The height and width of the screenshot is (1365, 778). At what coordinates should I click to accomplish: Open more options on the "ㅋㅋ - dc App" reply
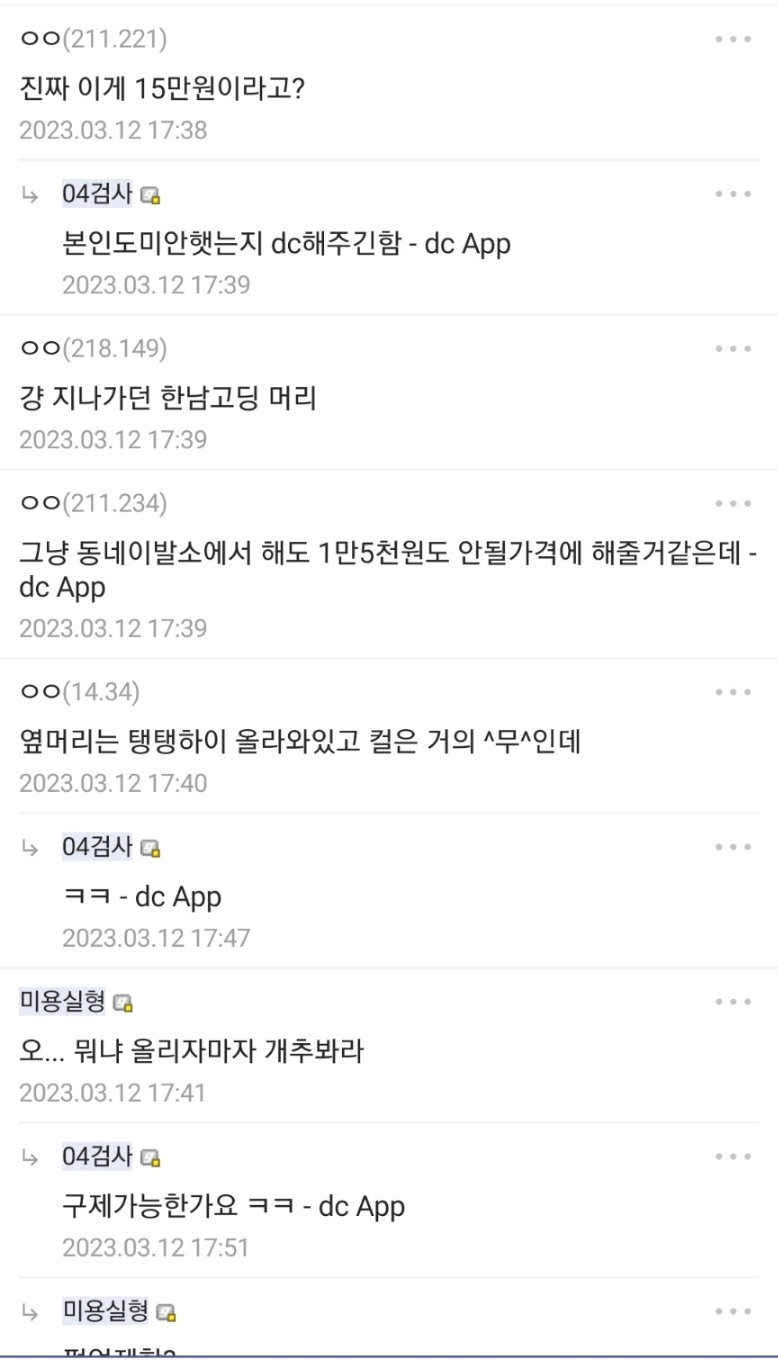click(x=732, y=847)
